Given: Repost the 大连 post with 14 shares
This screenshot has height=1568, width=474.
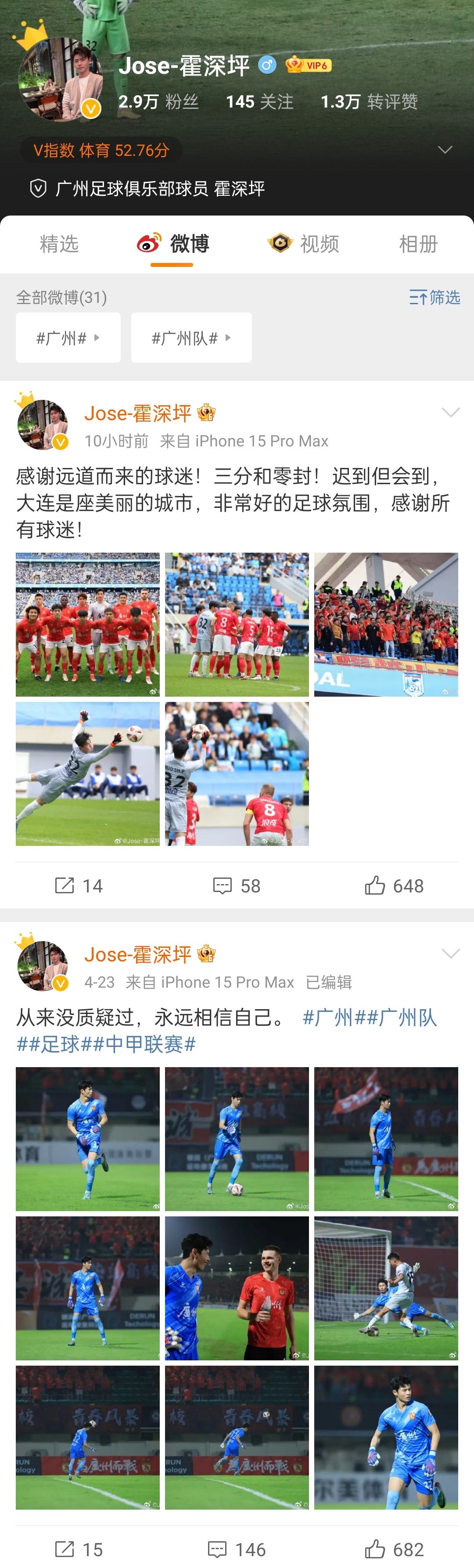Looking at the screenshot, I should point(79,886).
